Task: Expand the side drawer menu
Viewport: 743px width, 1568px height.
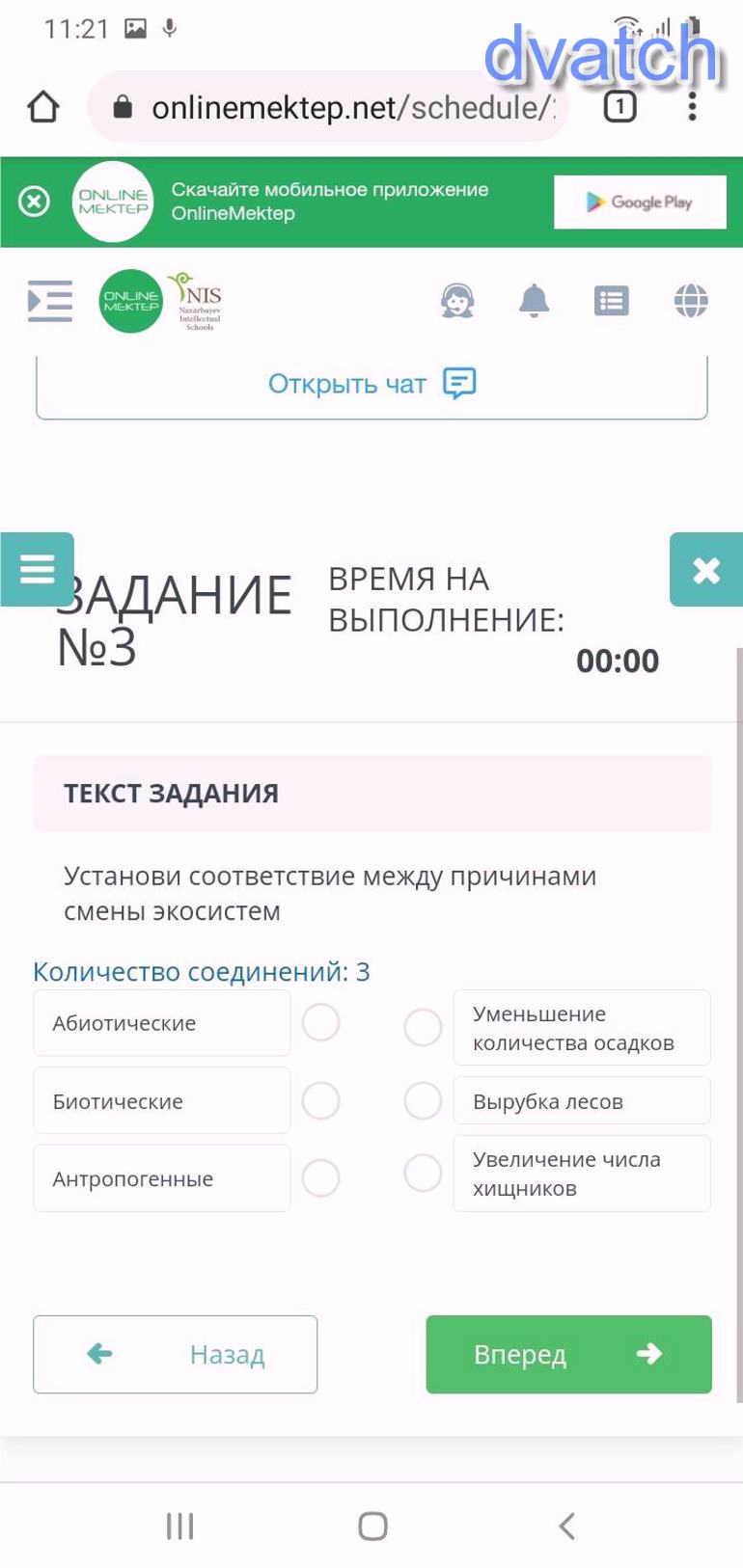Action: (49, 301)
